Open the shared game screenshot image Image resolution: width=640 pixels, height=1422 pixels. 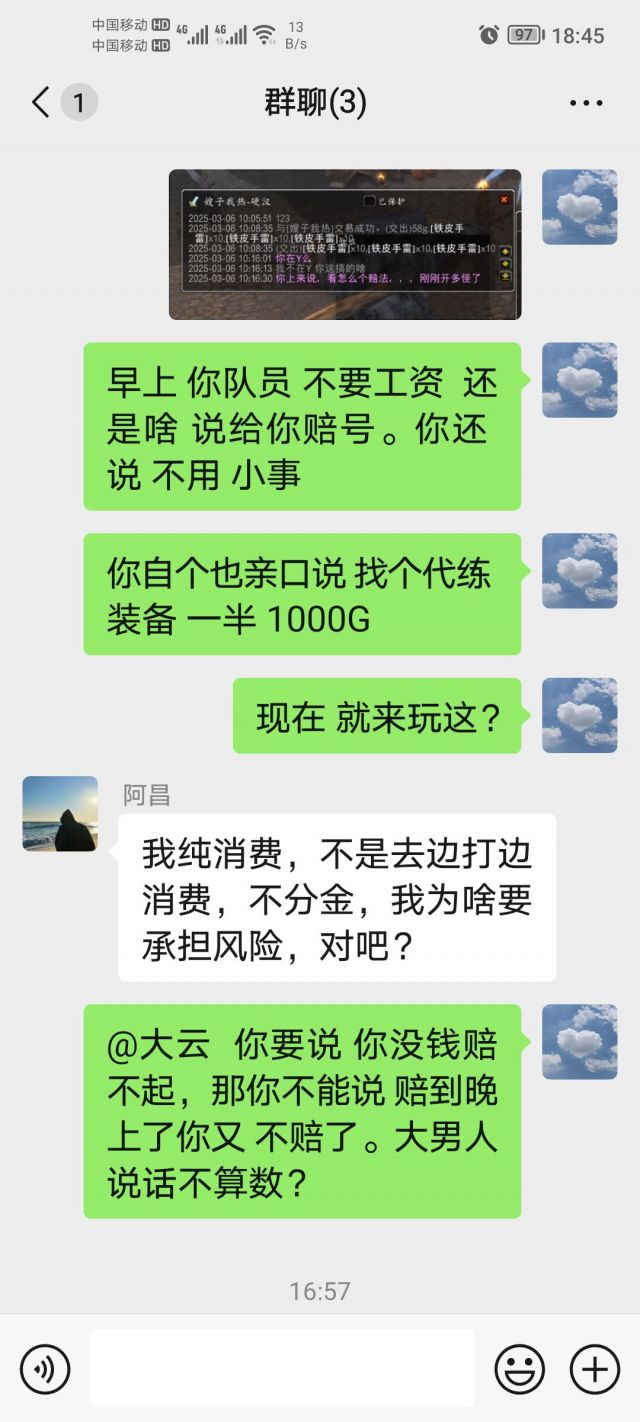pyautogui.click(x=345, y=244)
